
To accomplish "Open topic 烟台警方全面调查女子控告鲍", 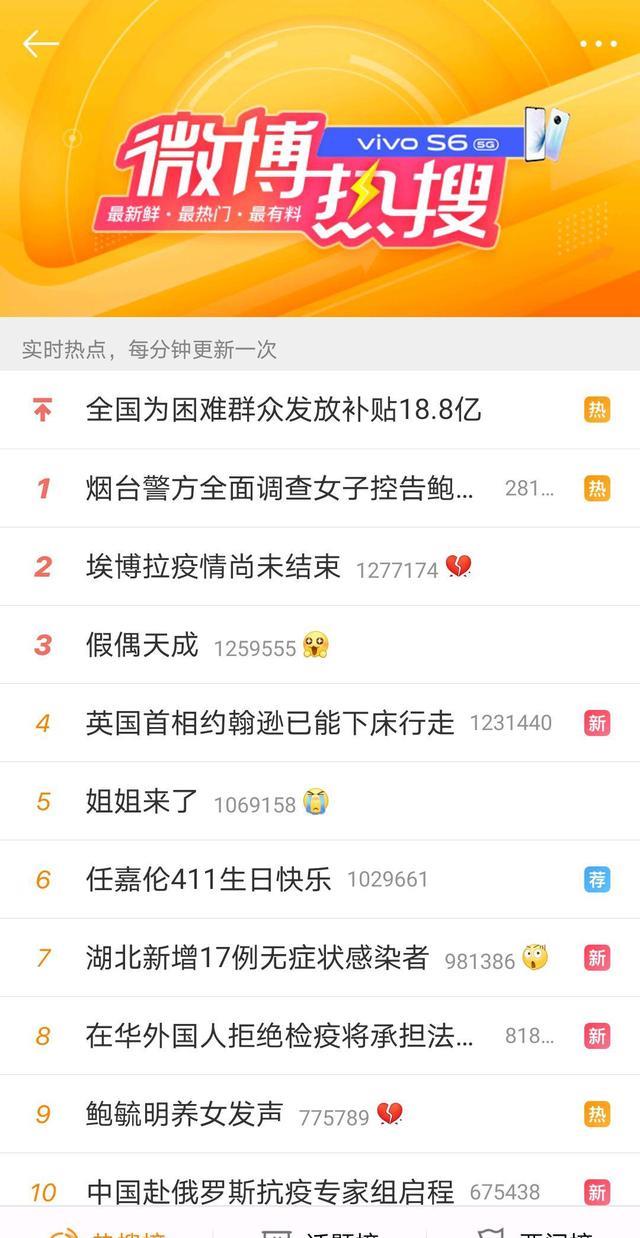I will tap(280, 488).
